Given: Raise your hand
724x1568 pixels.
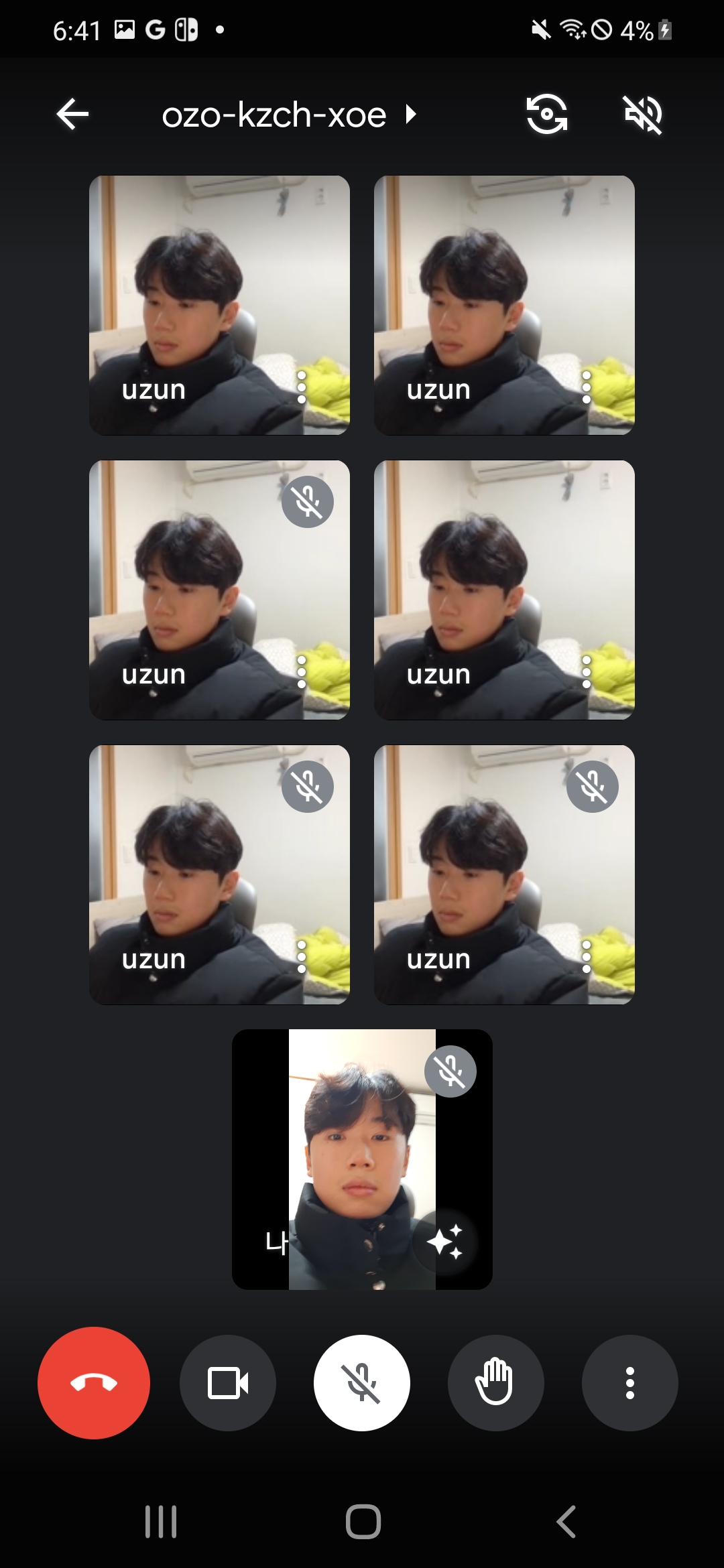Looking at the screenshot, I should [x=496, y=1382].
